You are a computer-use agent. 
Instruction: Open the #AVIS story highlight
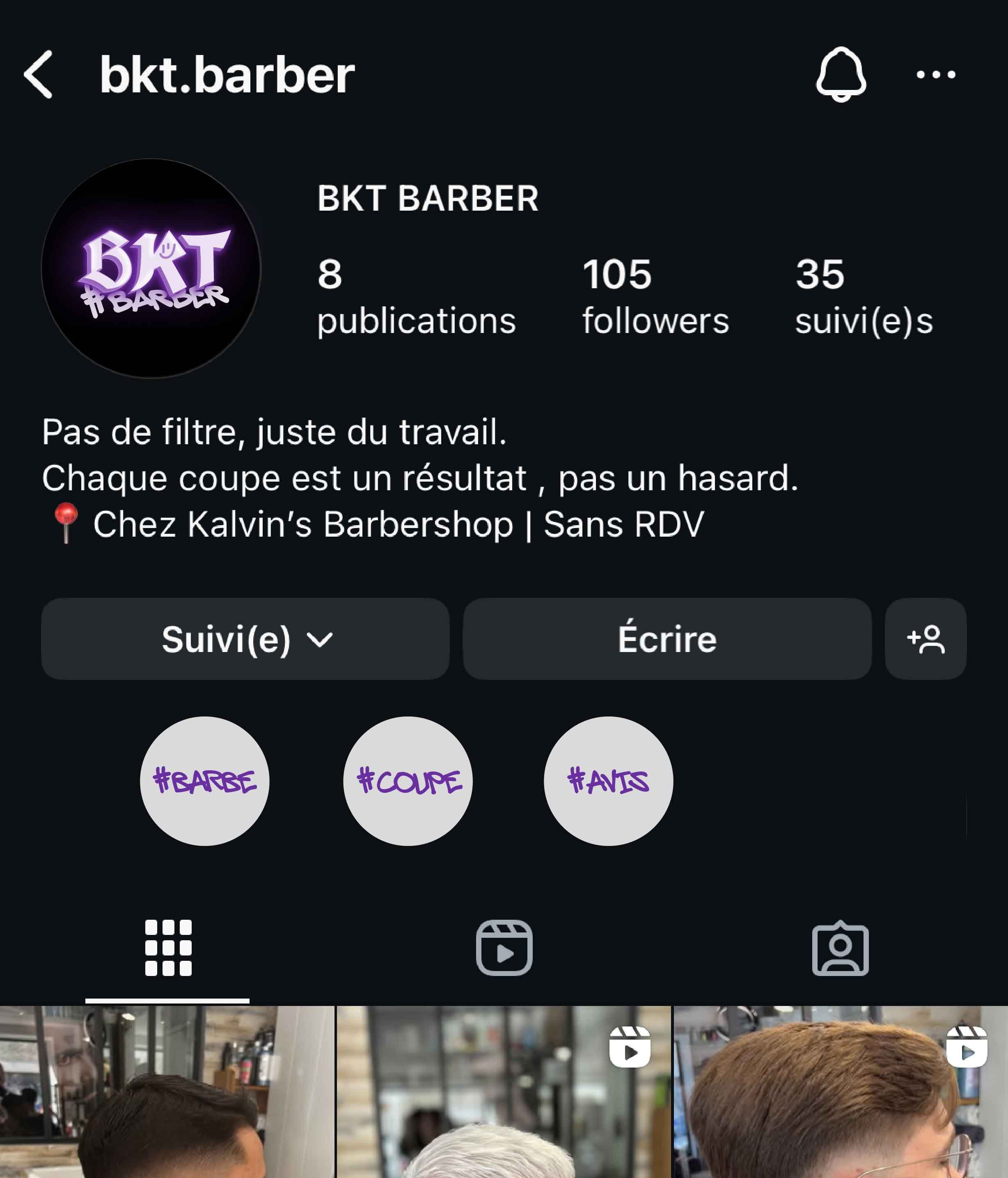(x=609, y=781)
